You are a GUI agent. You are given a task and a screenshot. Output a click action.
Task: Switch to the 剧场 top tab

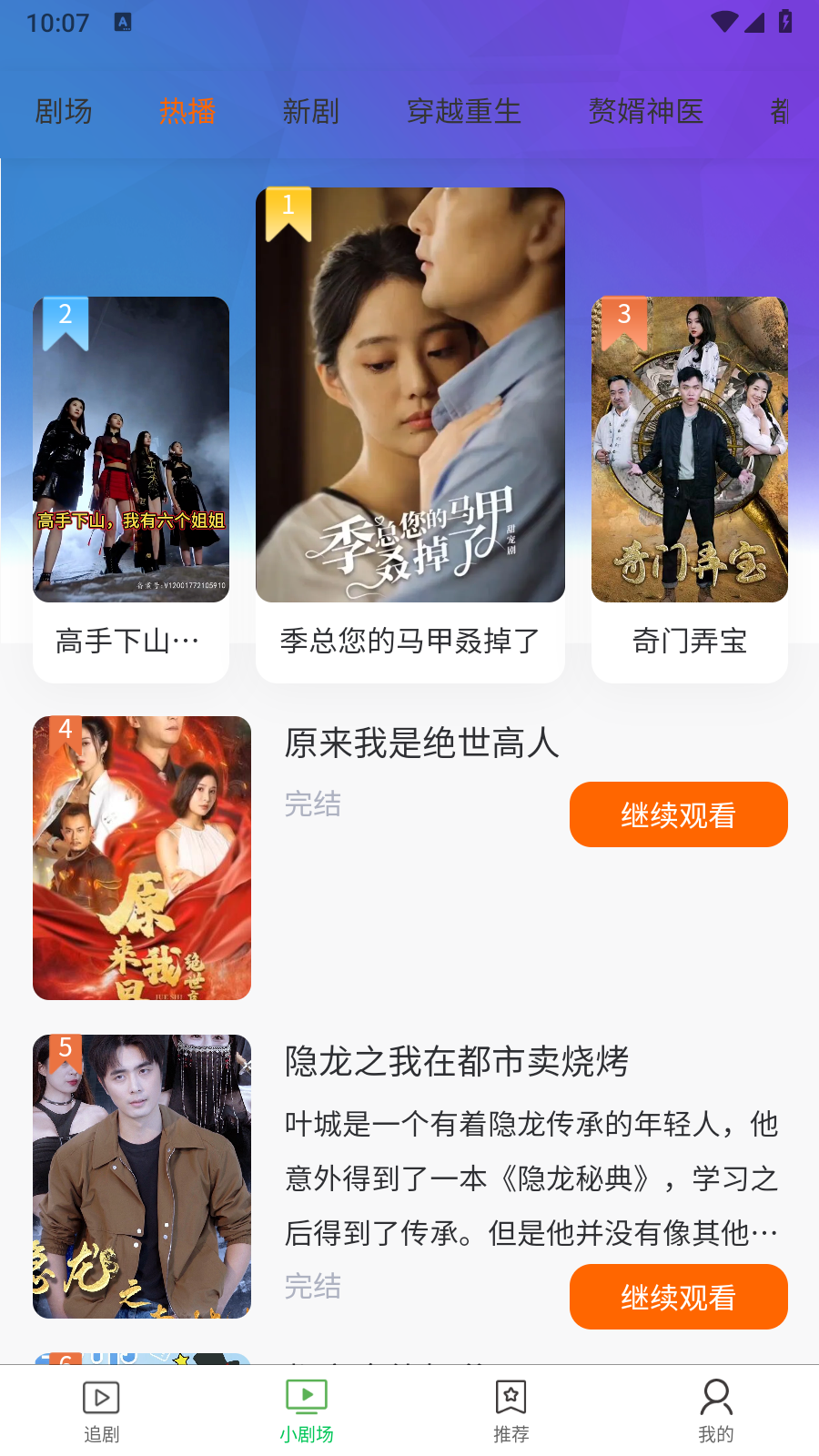click(64, 112)
